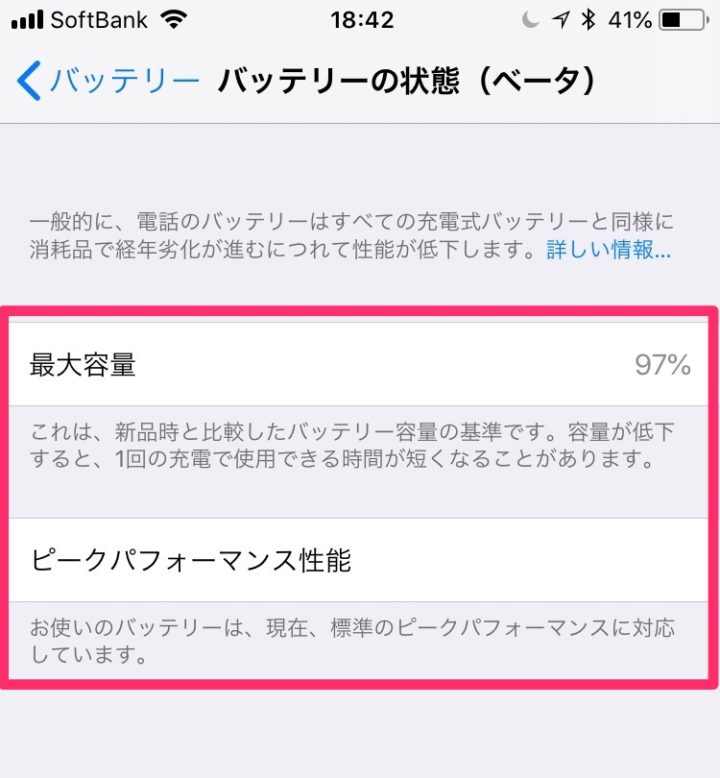The height and width of the screenshot is (778, 720).
Task: Open the 詳しい情報 link
Action: [607, 250]
